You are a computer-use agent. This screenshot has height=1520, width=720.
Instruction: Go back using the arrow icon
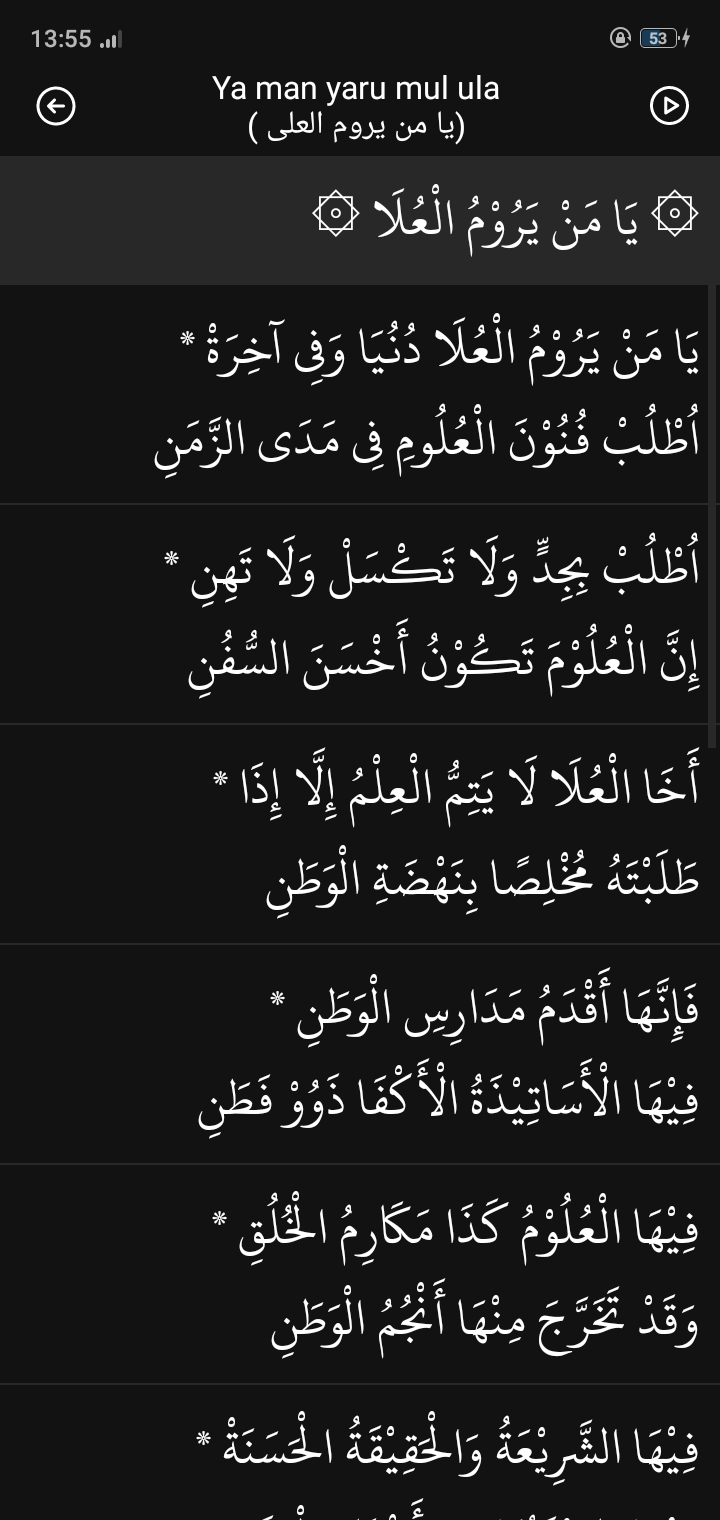(x=56, y=106)
